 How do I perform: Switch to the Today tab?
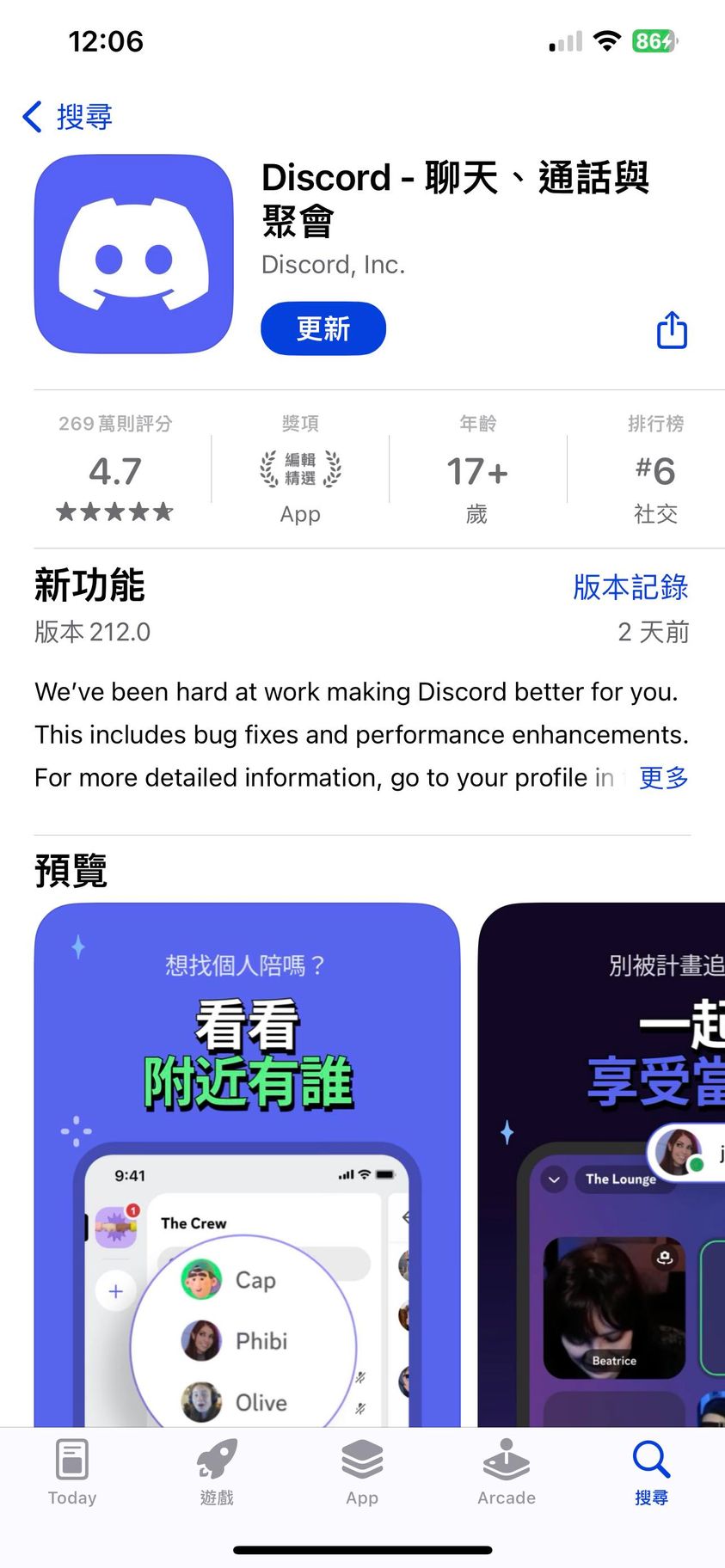coord(72,1472)
